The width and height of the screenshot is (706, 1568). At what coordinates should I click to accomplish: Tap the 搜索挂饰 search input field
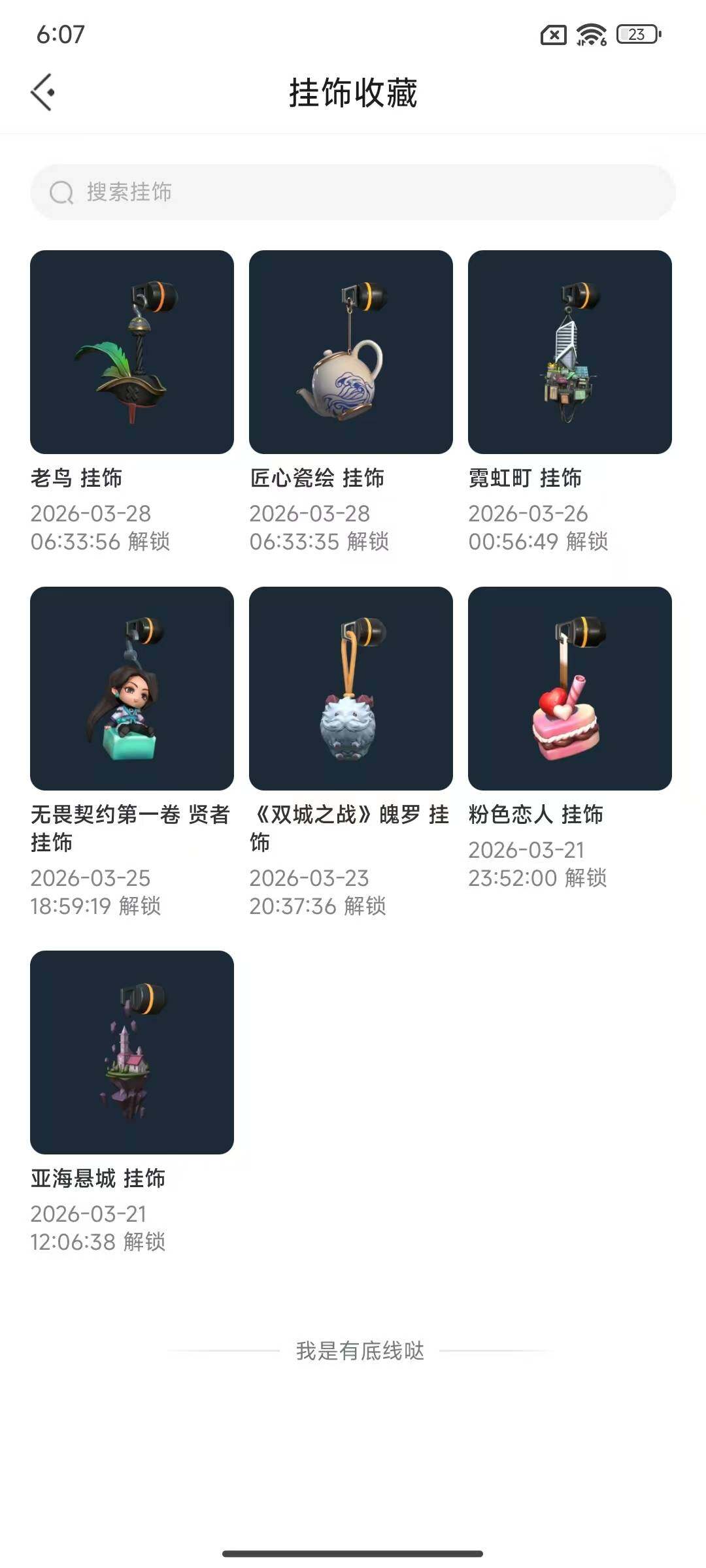(x=353, y=192)
